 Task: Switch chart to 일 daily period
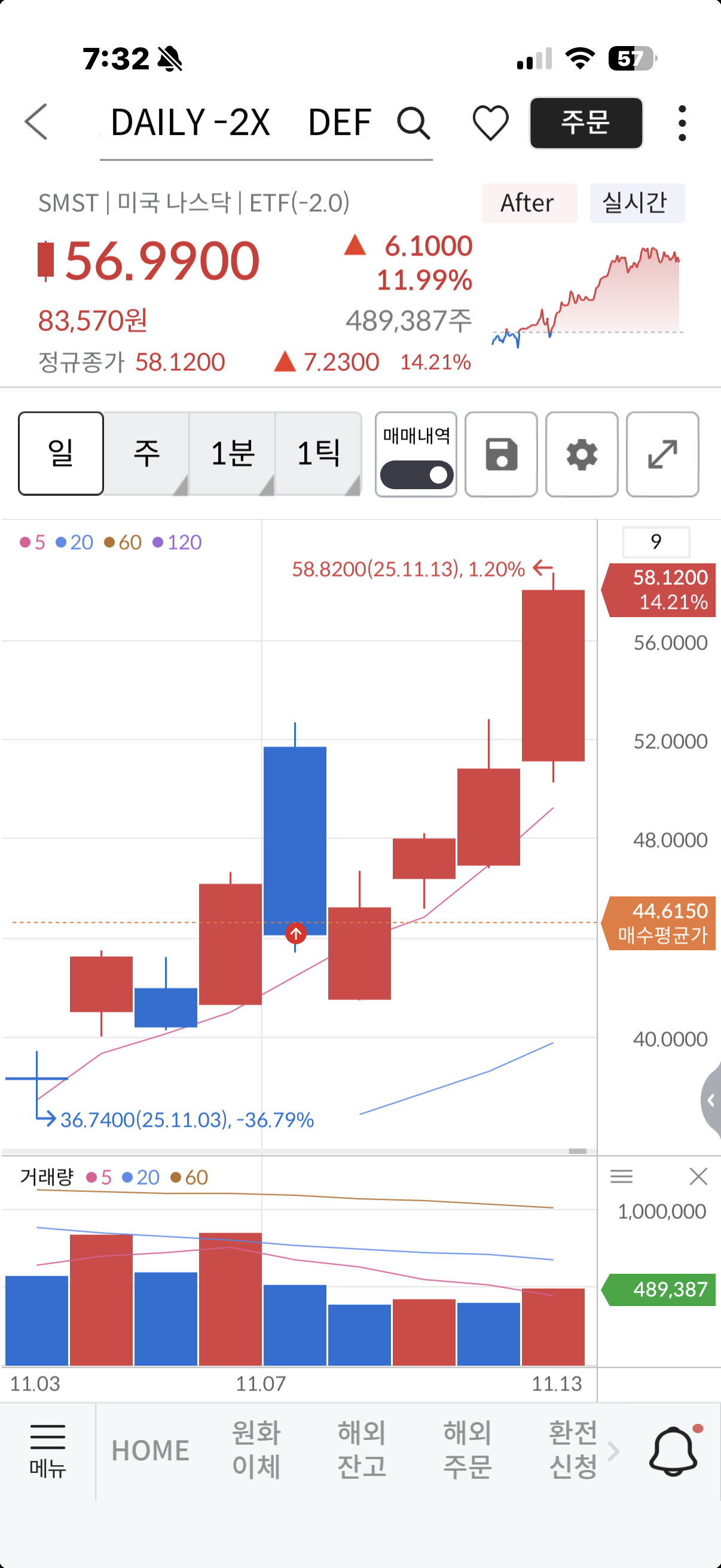pos(61,453)
